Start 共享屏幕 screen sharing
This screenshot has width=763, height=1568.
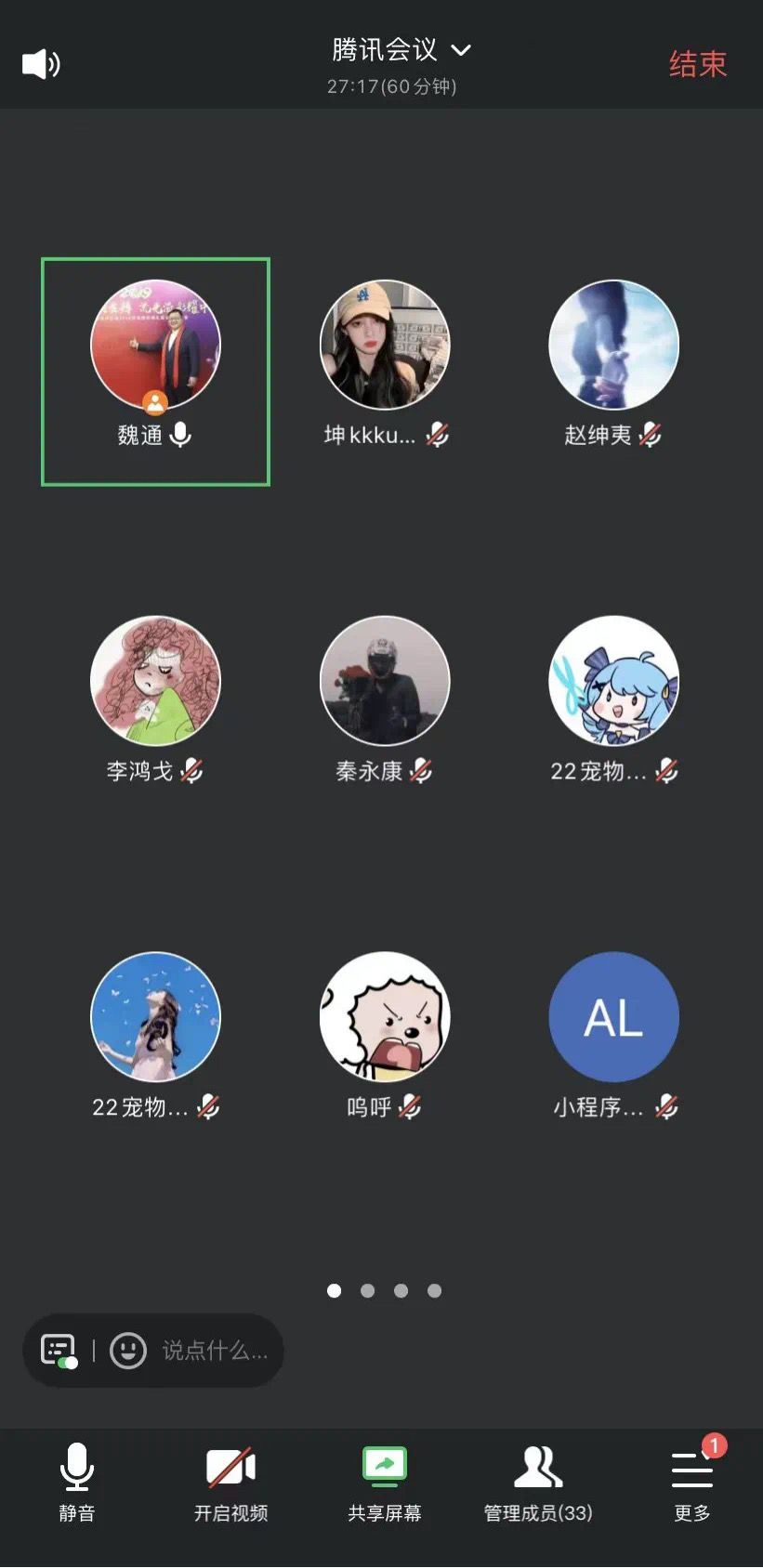384,1482
